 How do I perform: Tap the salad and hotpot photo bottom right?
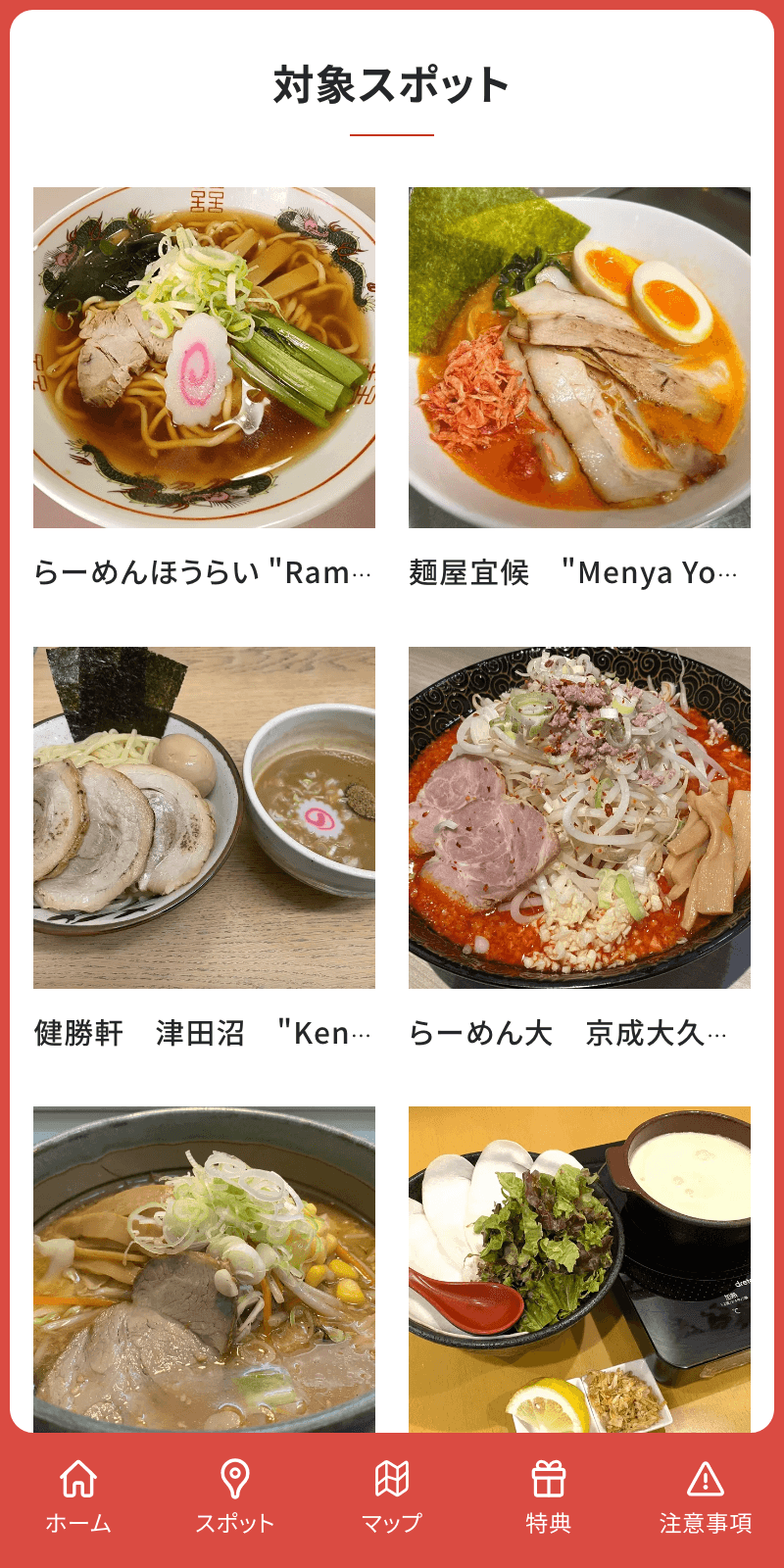tap(578, 1264)
